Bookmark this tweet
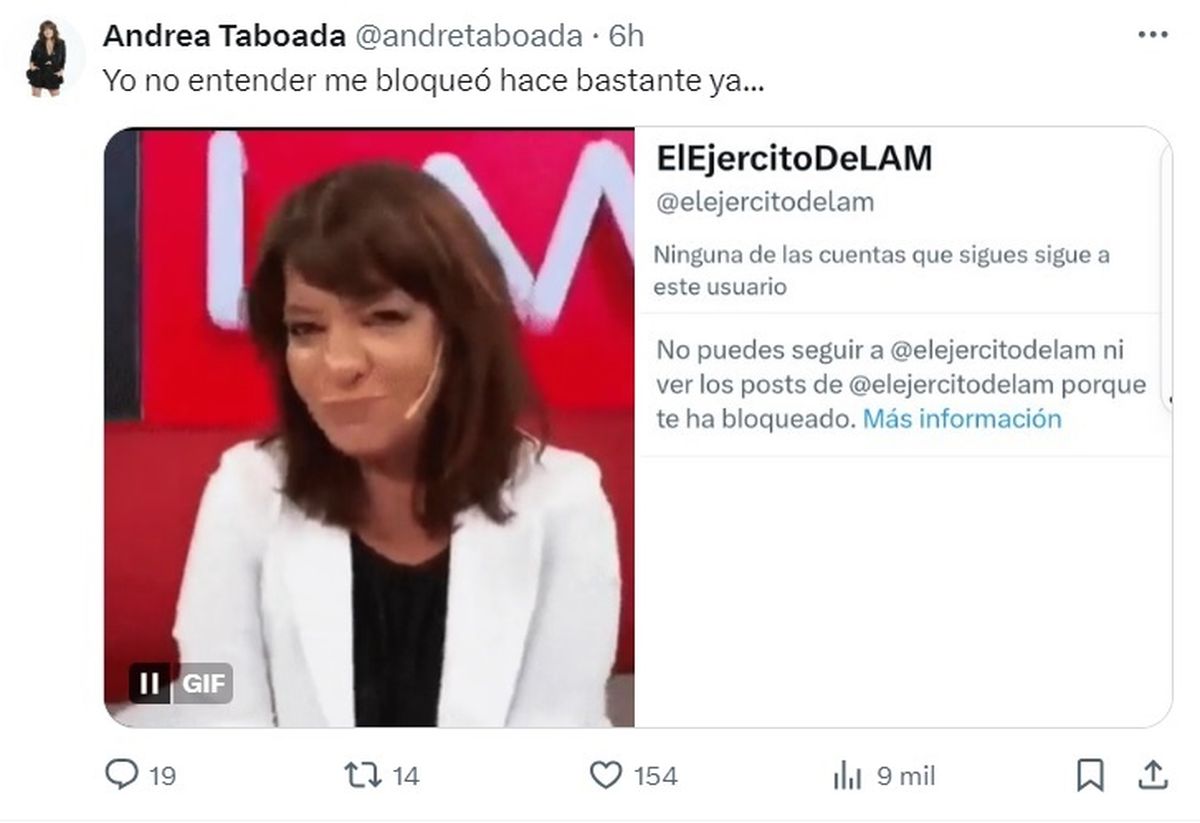This screenshot has width=1200, height=823. coord(1092,775)
